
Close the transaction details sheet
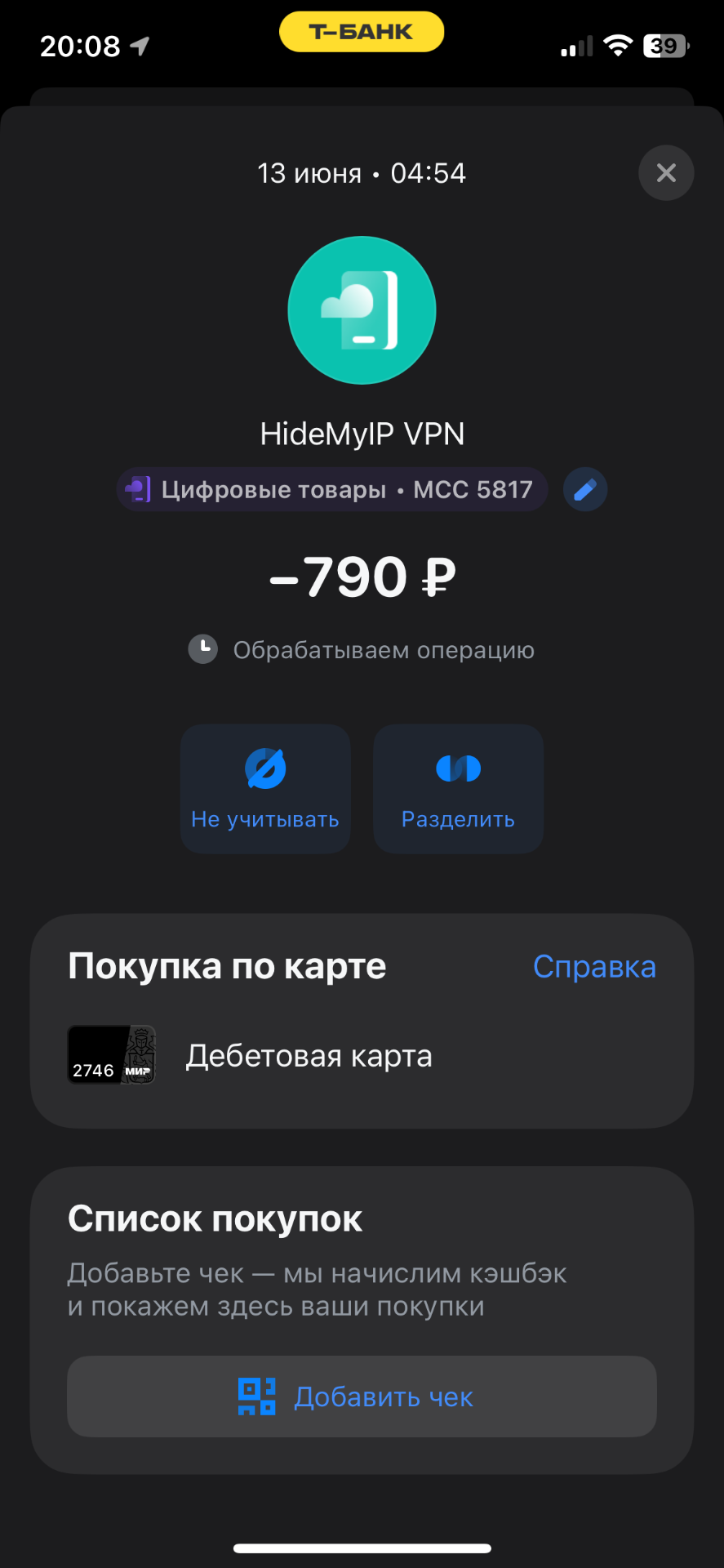click(666, 173)
